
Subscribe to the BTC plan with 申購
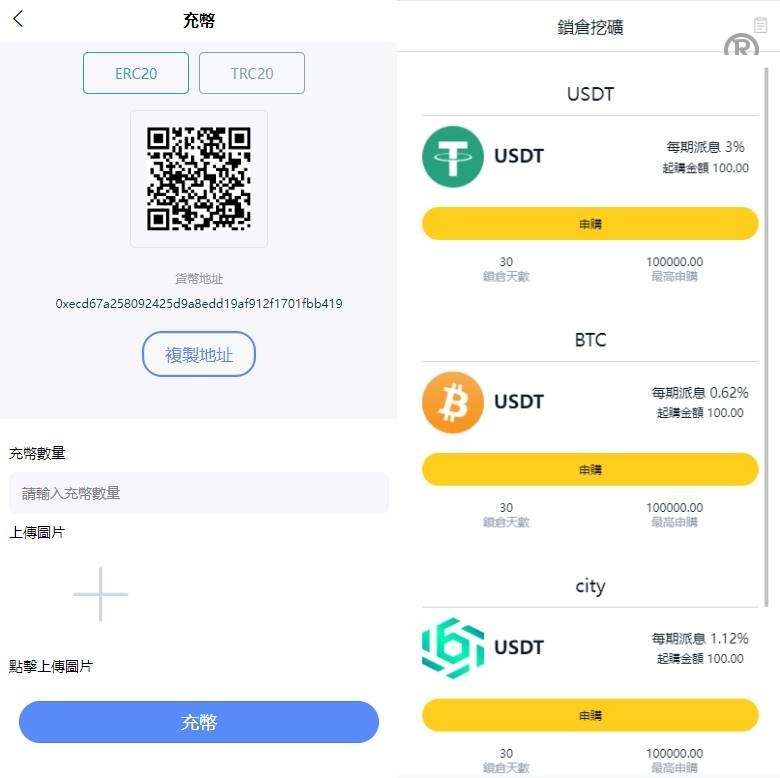tap(590, 469)
